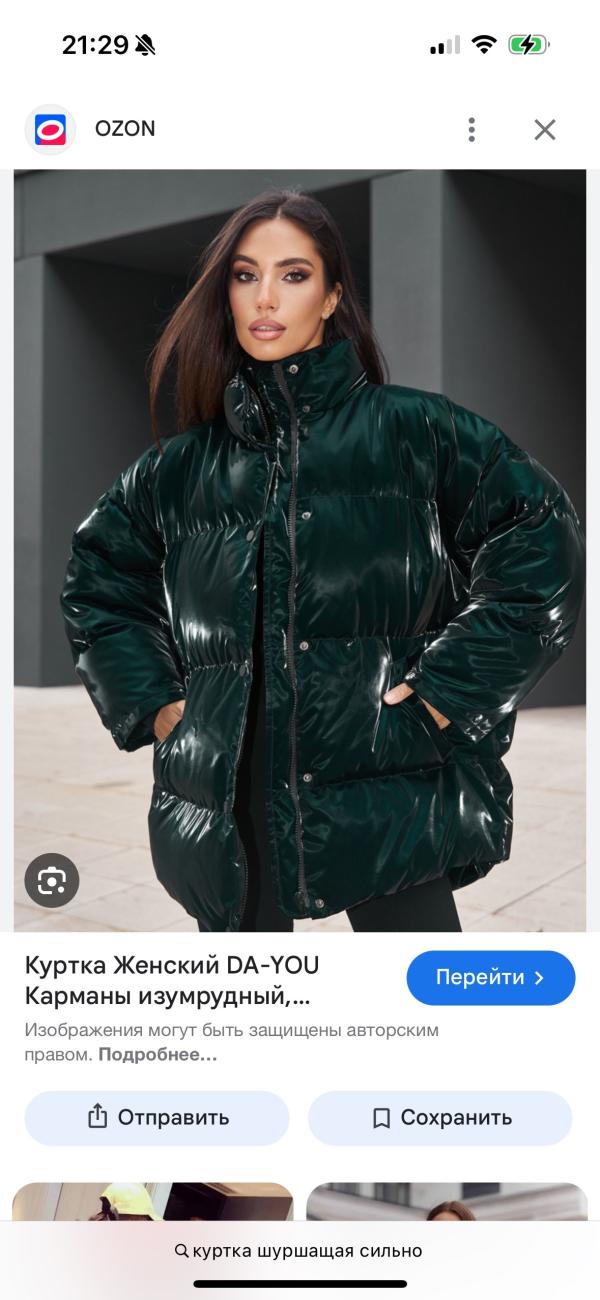600x1300 pixels.
Task: Open the DA-YOU jacket title
Action: pos(172,981)
